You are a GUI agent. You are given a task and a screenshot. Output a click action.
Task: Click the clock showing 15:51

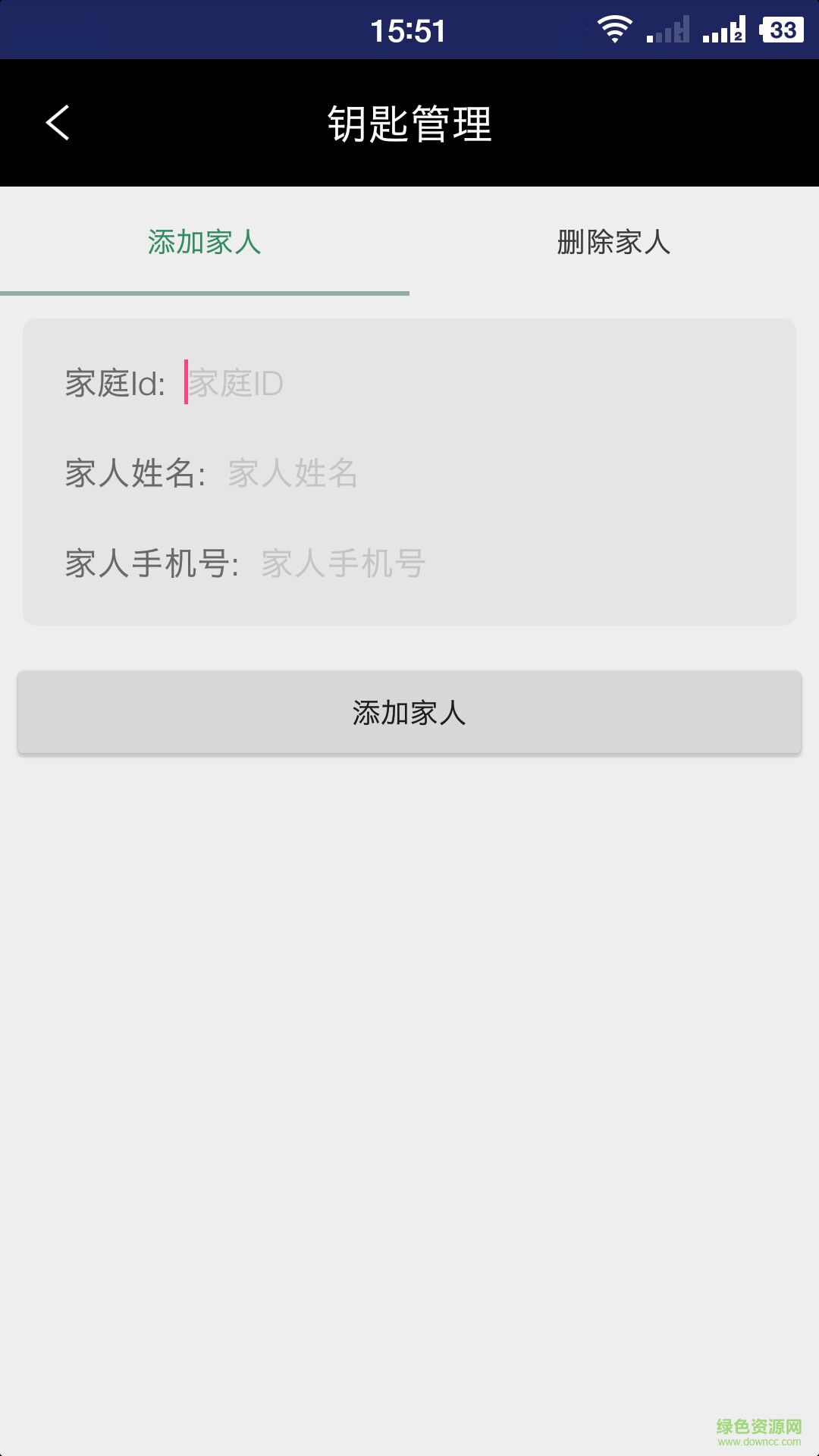coord(408,30)
